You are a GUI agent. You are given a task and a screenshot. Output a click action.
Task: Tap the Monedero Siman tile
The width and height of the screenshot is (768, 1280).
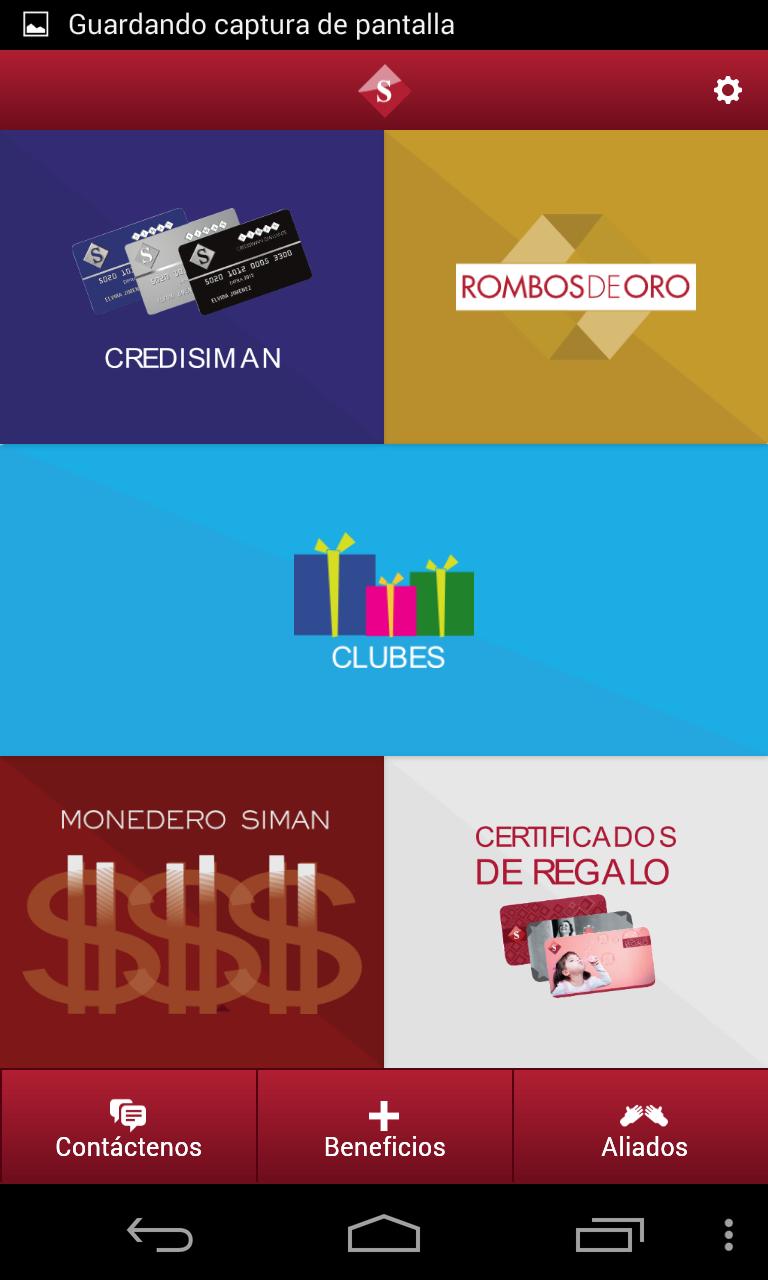tap(192, 912)
